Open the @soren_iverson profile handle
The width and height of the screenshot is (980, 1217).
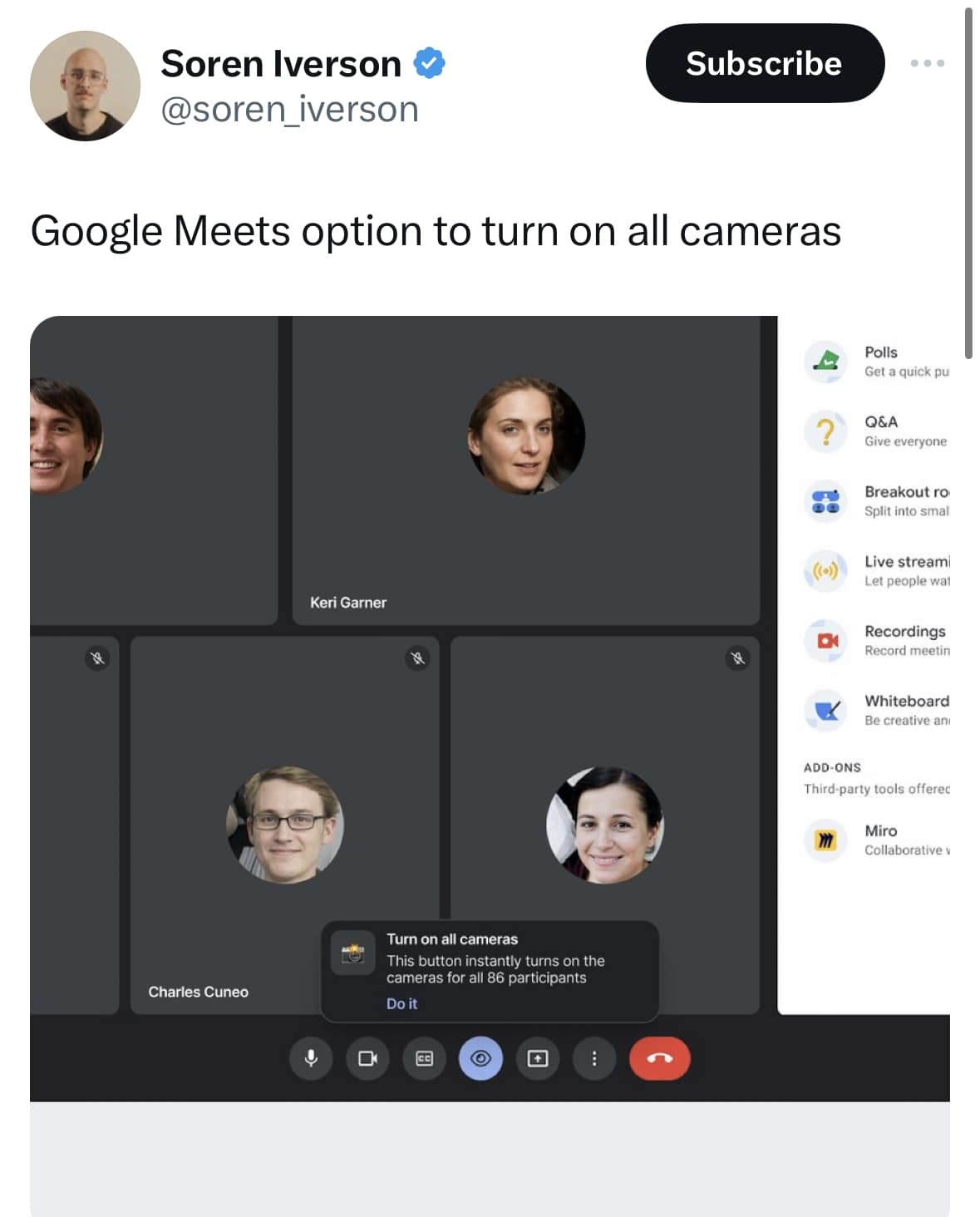(x=289, y=110)
